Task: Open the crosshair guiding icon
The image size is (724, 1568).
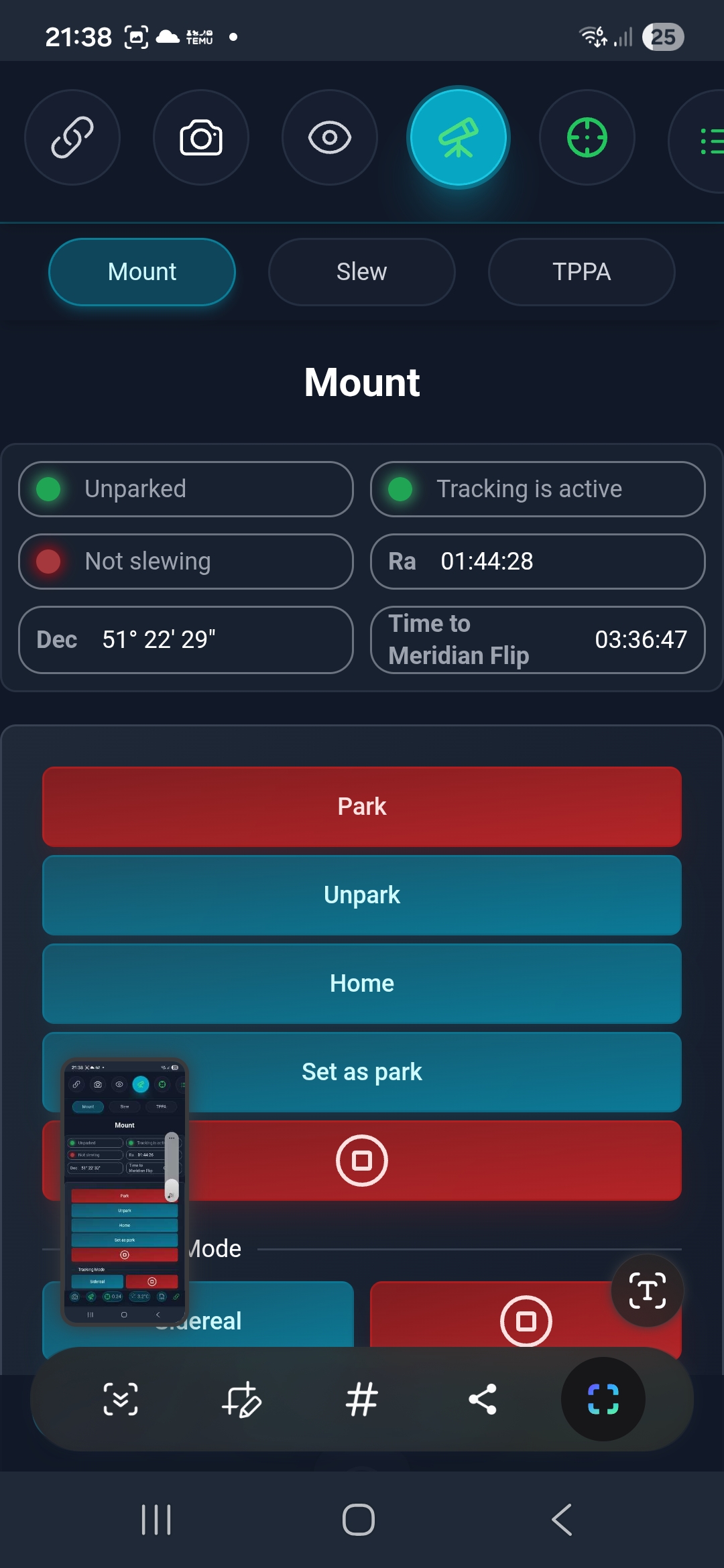Action: 587,137
